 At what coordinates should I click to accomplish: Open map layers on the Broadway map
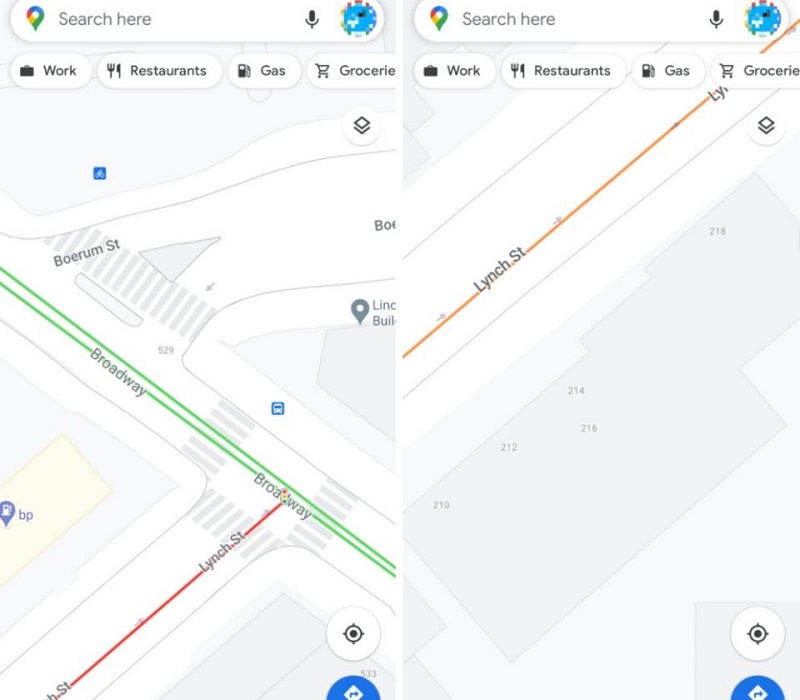[x=362, y=126]
